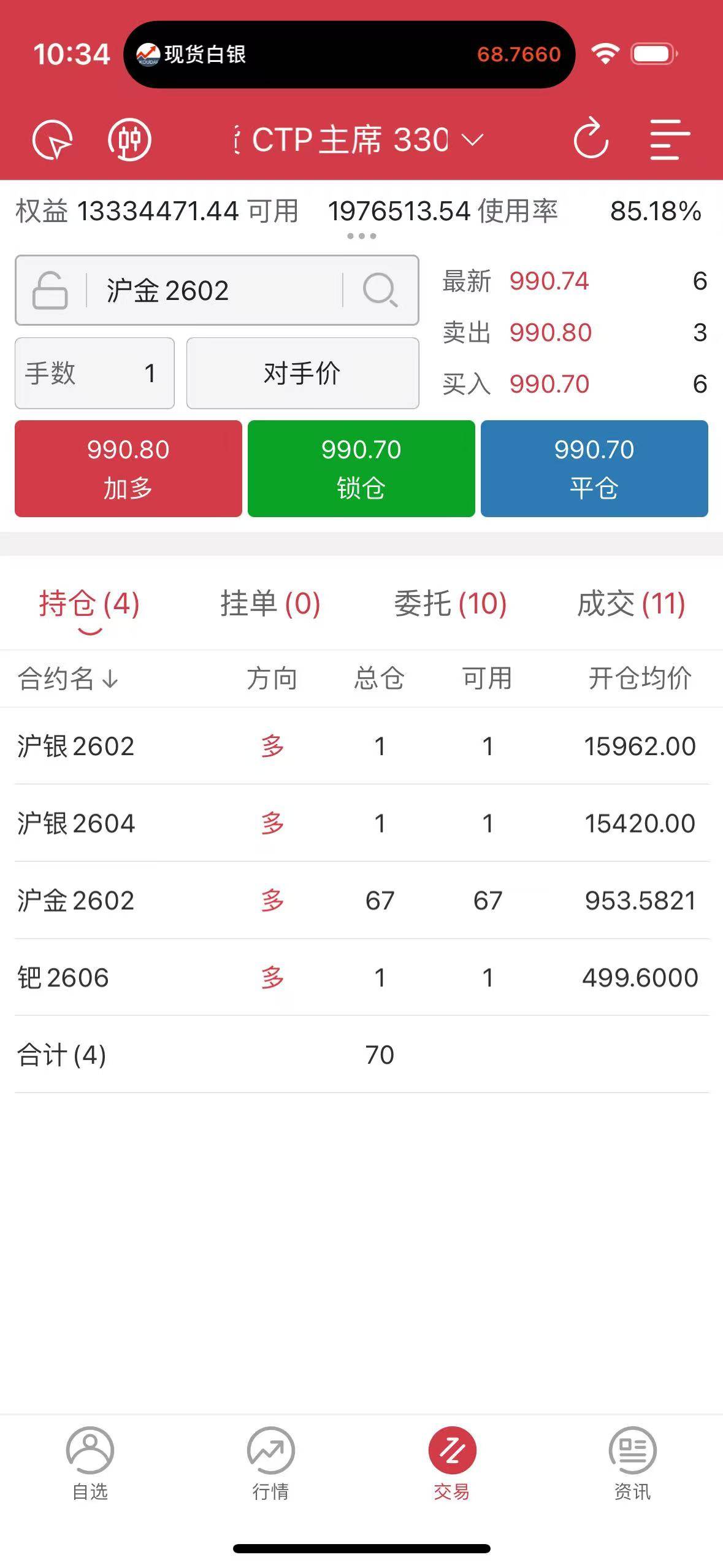Open the candlestick chart icon
723x1568 pixels.
[129, 140]
